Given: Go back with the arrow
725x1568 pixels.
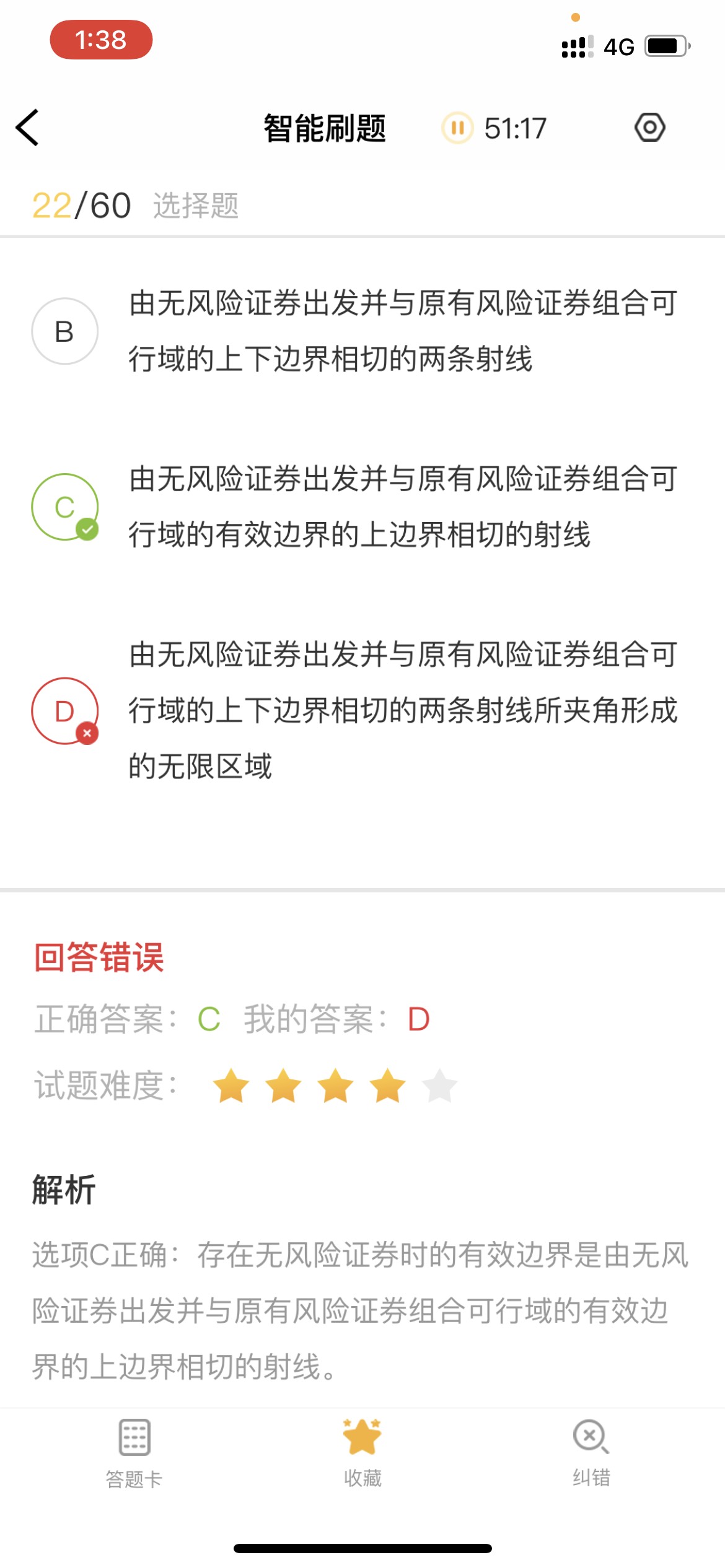Looking at the screenshot, I should tap(28, 128).
